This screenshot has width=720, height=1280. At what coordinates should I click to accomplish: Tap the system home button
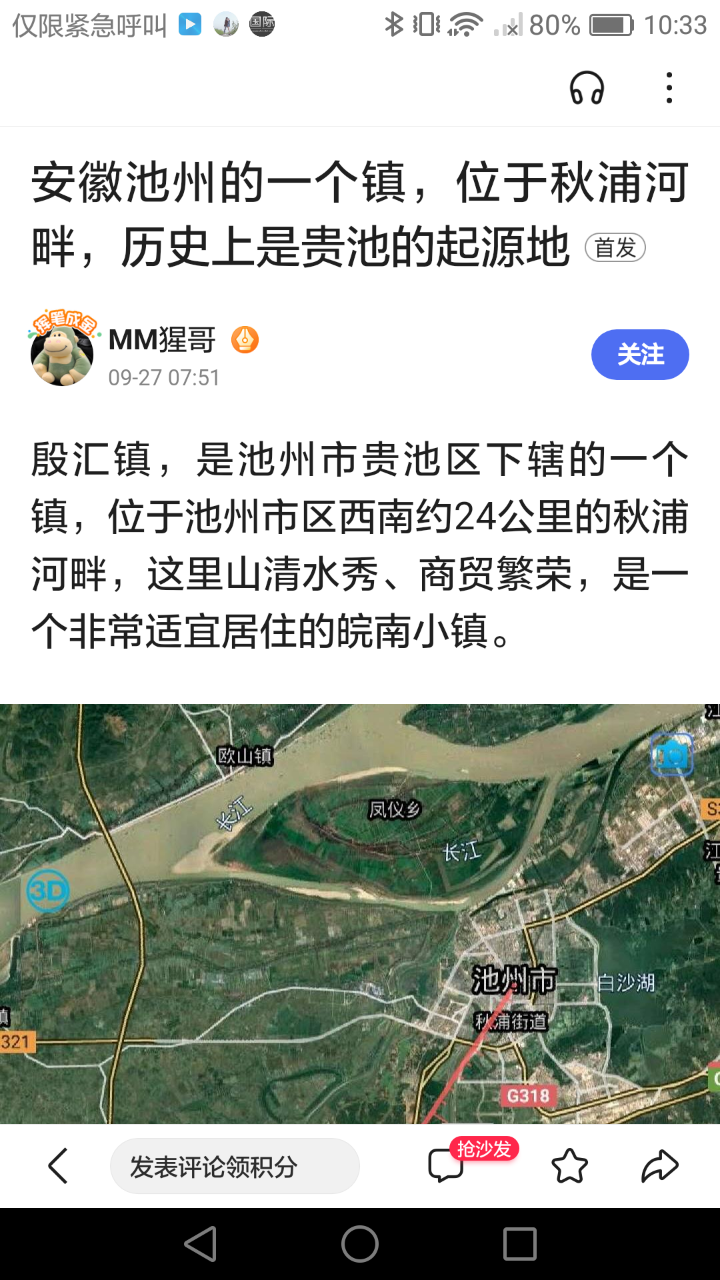[x=360, y=1244]
